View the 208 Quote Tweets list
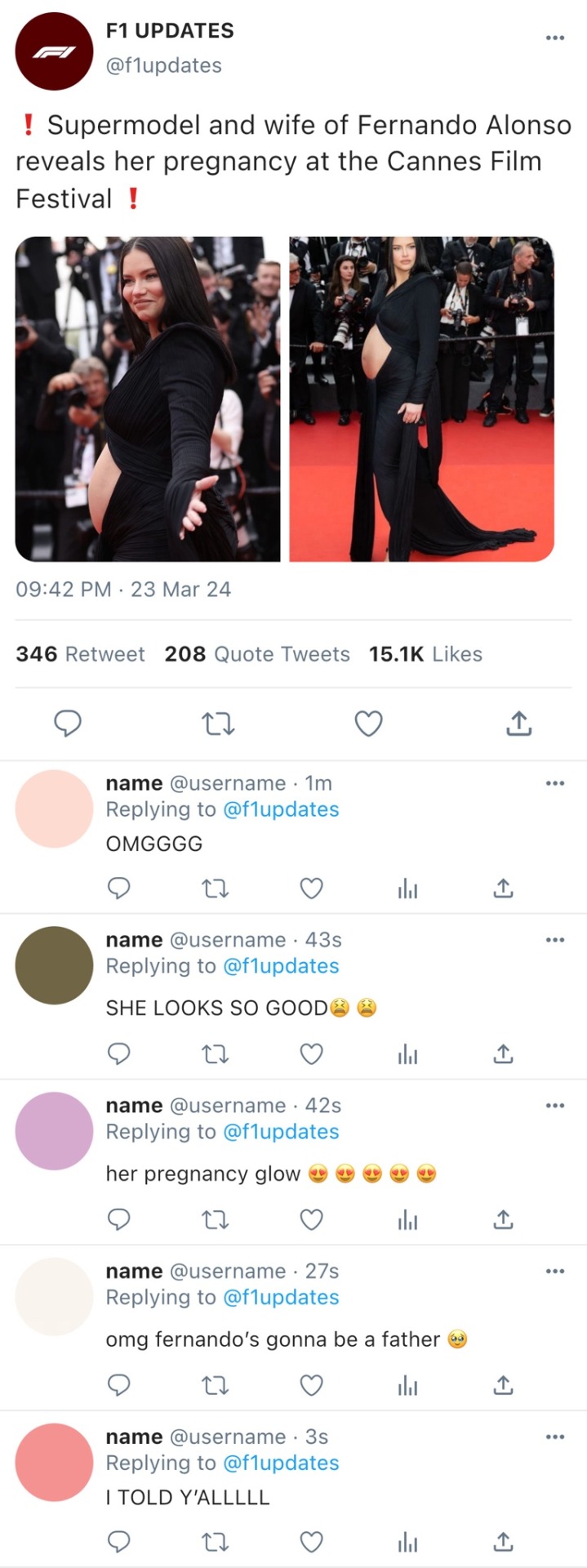Image resolution: width=587 pixels, height=1568 pixels. (256, 654)
